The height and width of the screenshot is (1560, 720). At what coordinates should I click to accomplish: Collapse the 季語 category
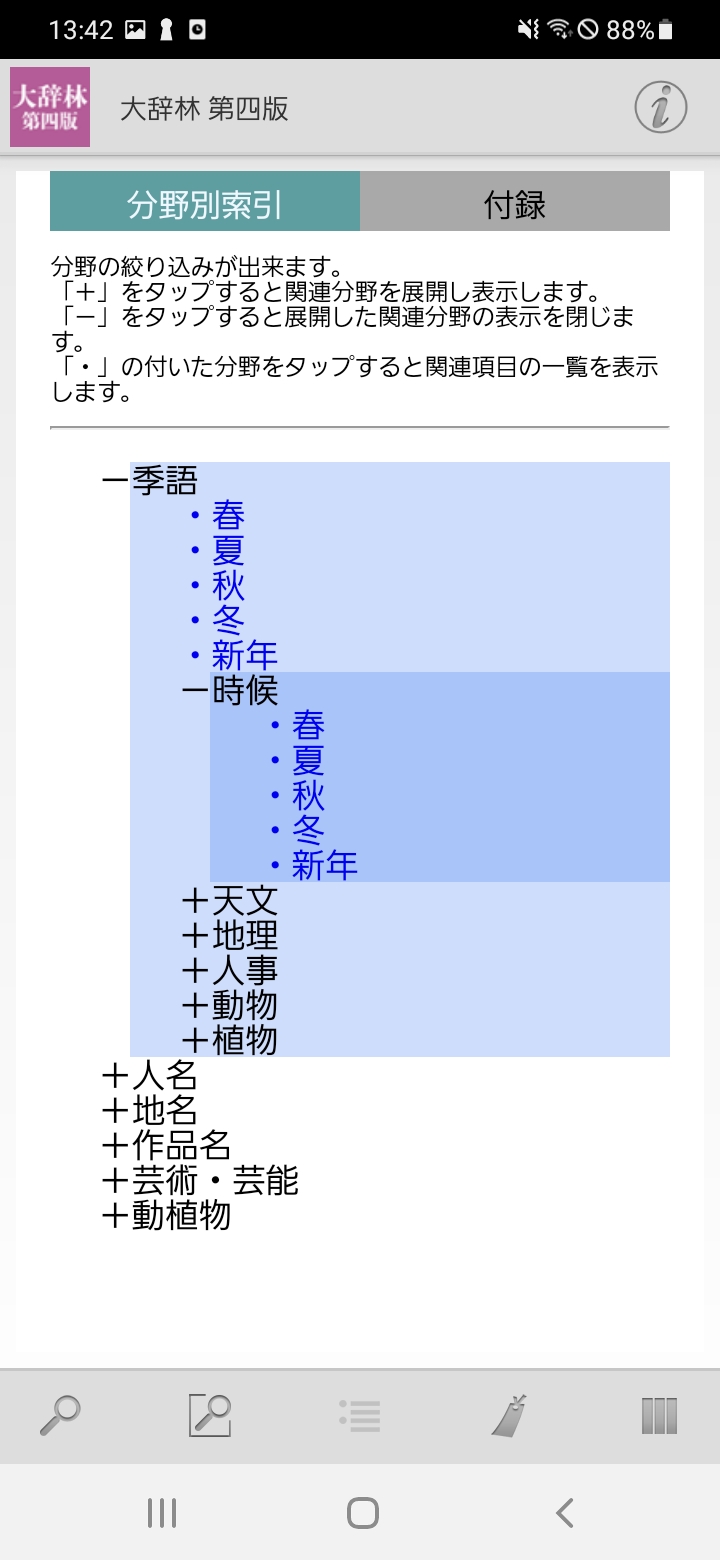116,481
